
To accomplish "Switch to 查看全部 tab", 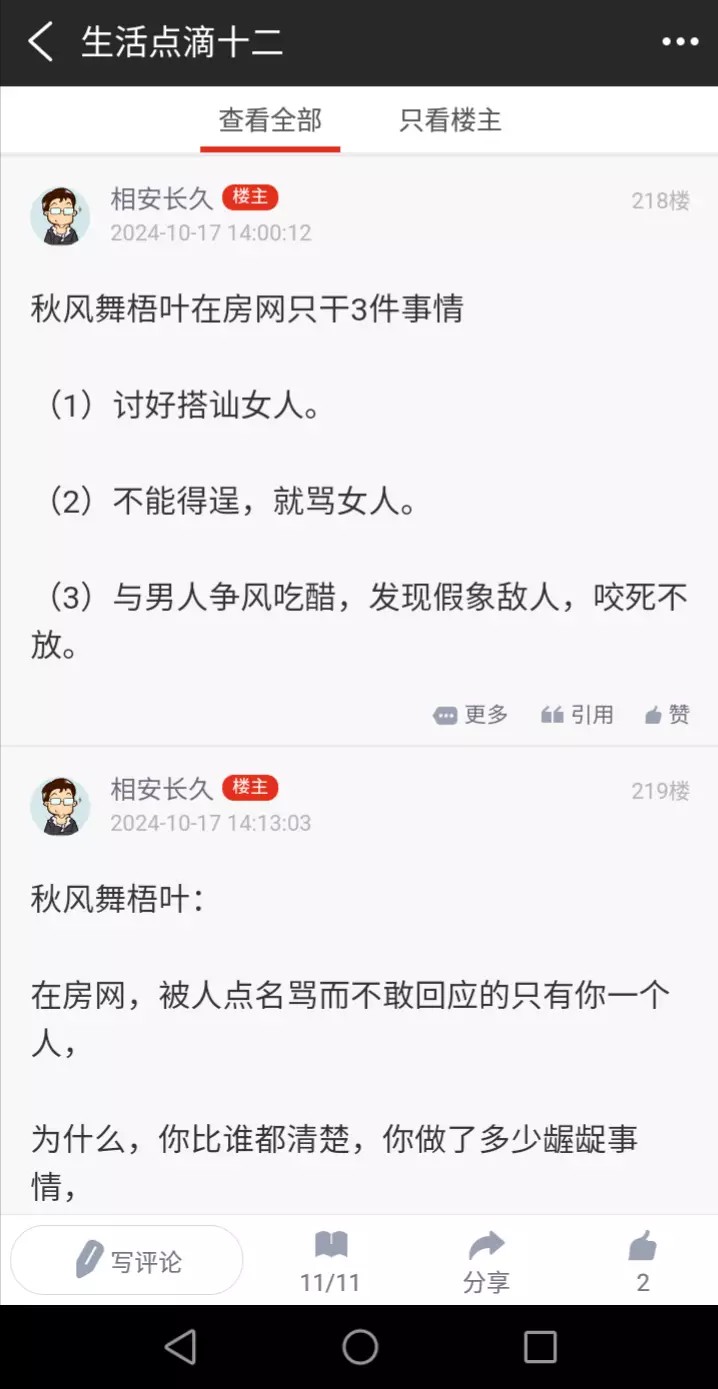I will pos(270,121).
